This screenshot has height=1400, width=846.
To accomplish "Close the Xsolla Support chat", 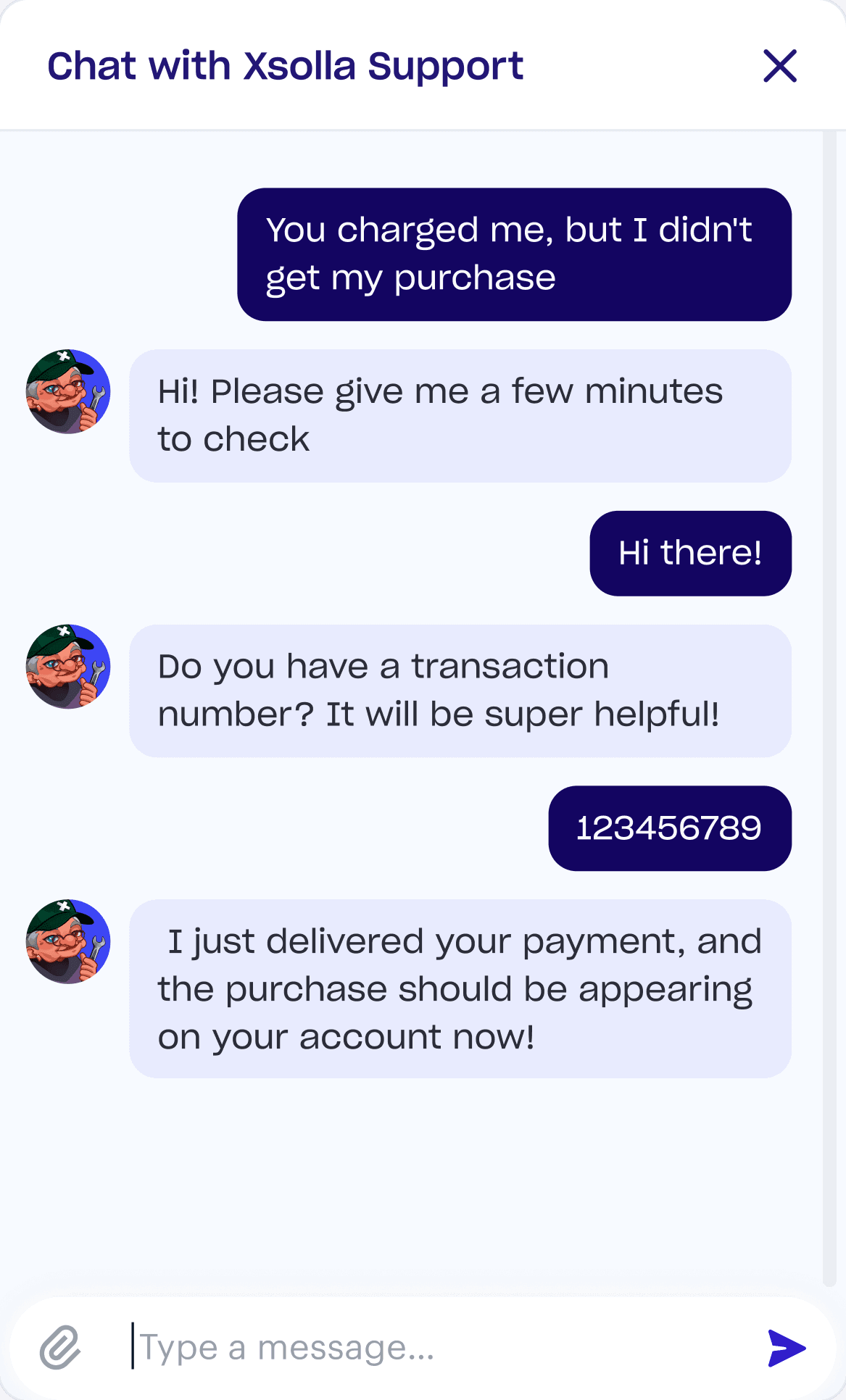I will [x=780, y=66].
